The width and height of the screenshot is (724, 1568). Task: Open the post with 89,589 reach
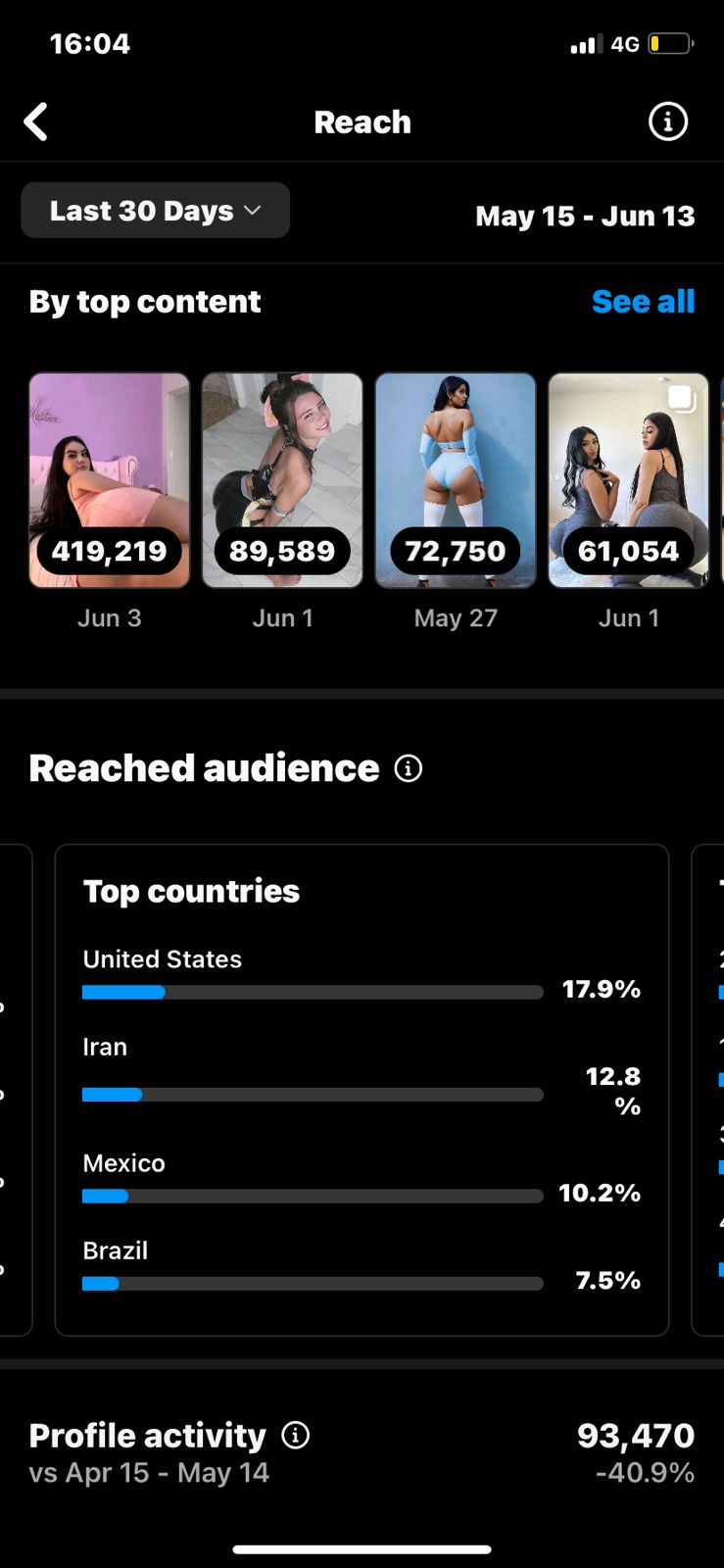282,480
